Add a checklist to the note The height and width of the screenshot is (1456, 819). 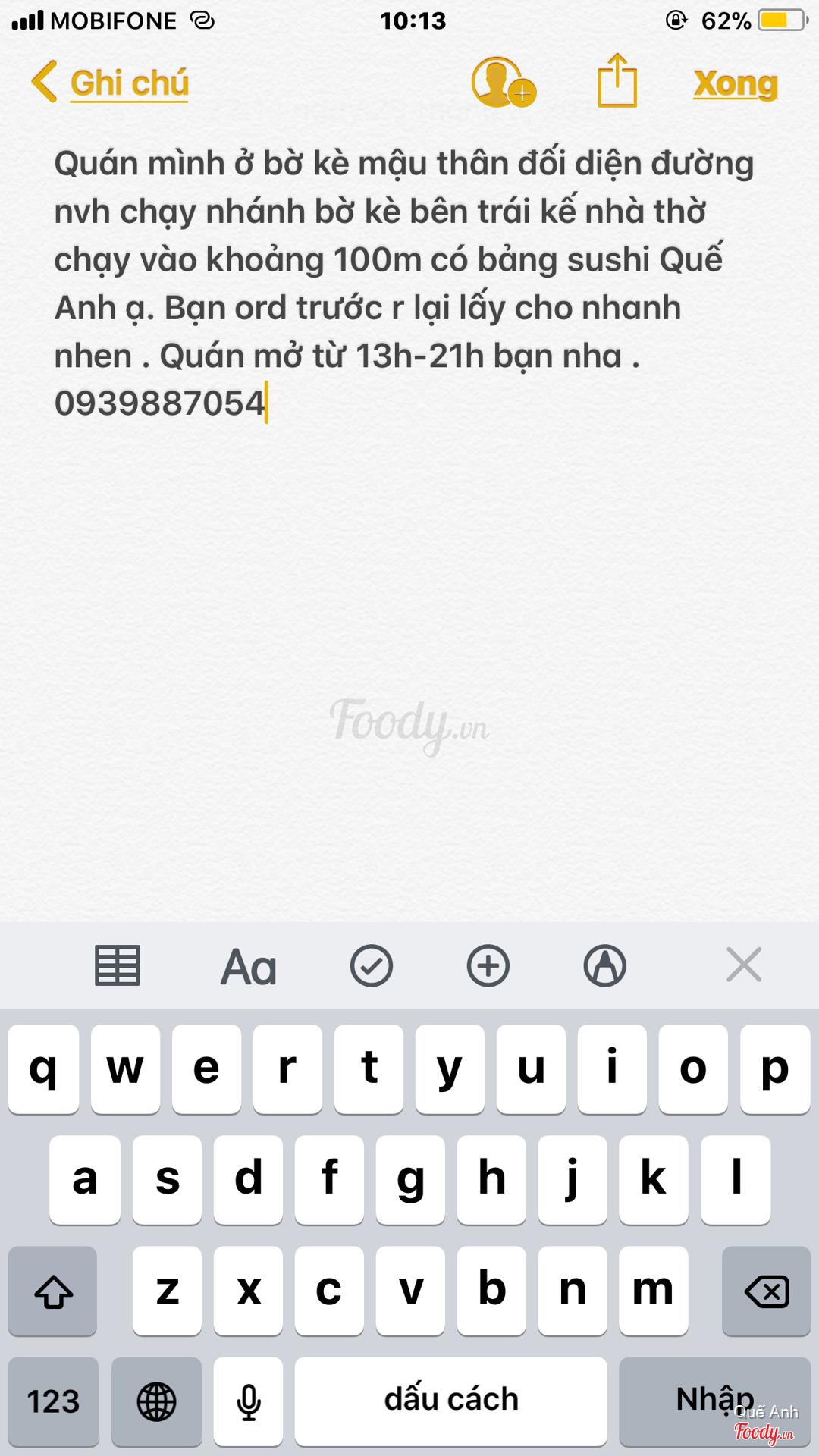pos(371,965)
